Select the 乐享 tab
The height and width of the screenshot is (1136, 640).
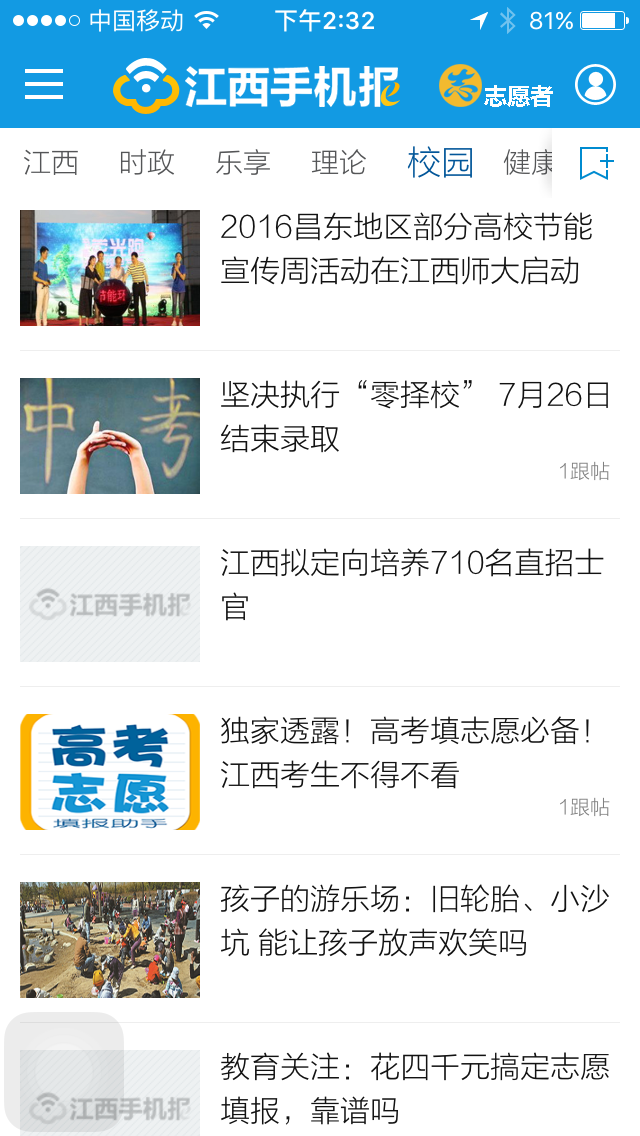[243, 162]
